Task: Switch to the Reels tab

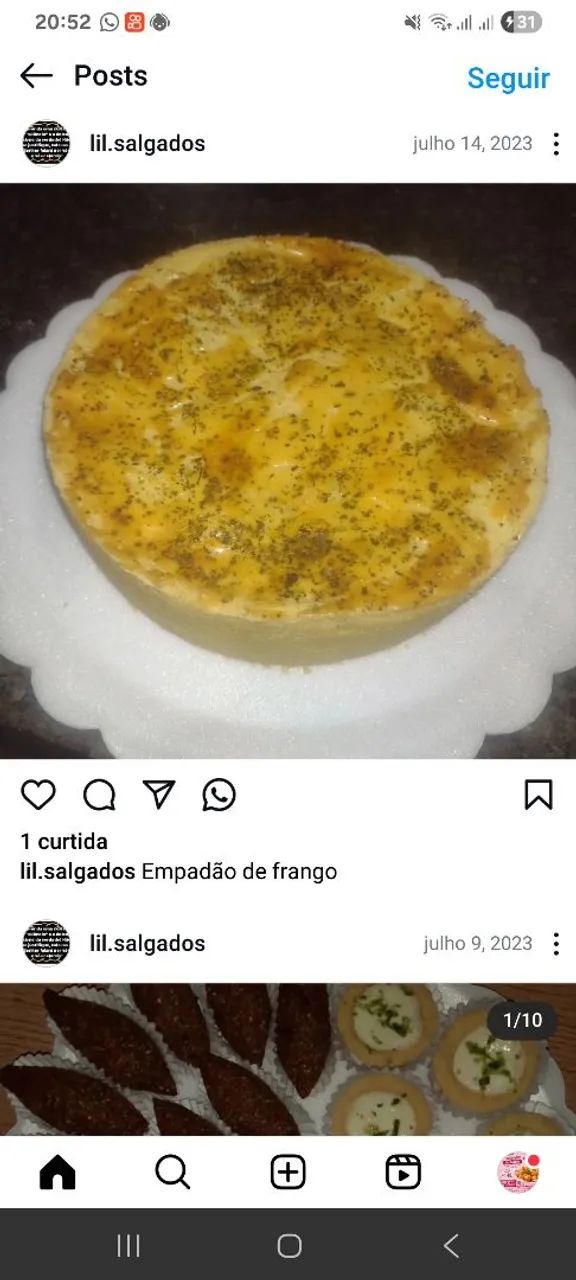Action: (403, 1172)
